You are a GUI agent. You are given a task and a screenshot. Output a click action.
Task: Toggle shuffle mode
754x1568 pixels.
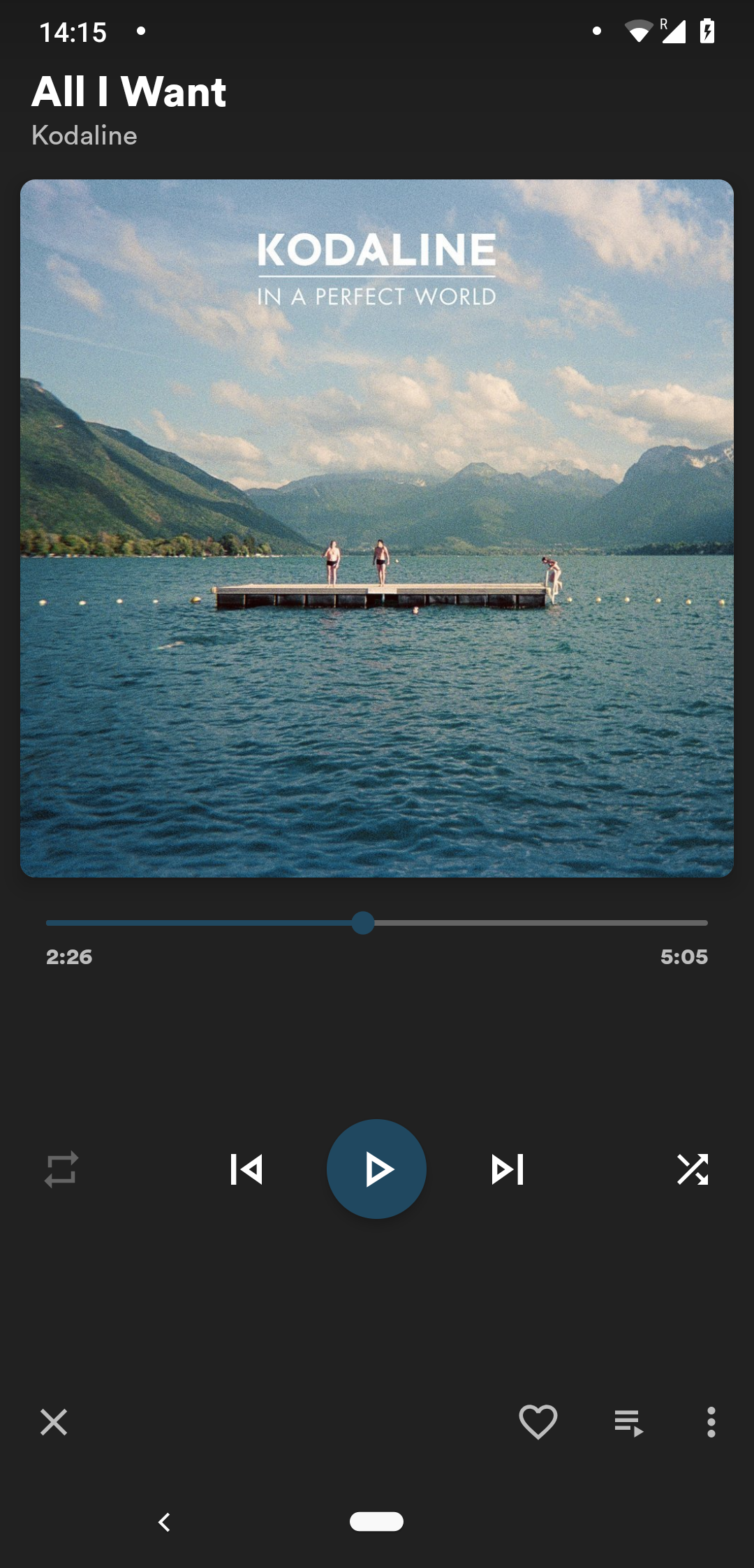pos(693,1169)
